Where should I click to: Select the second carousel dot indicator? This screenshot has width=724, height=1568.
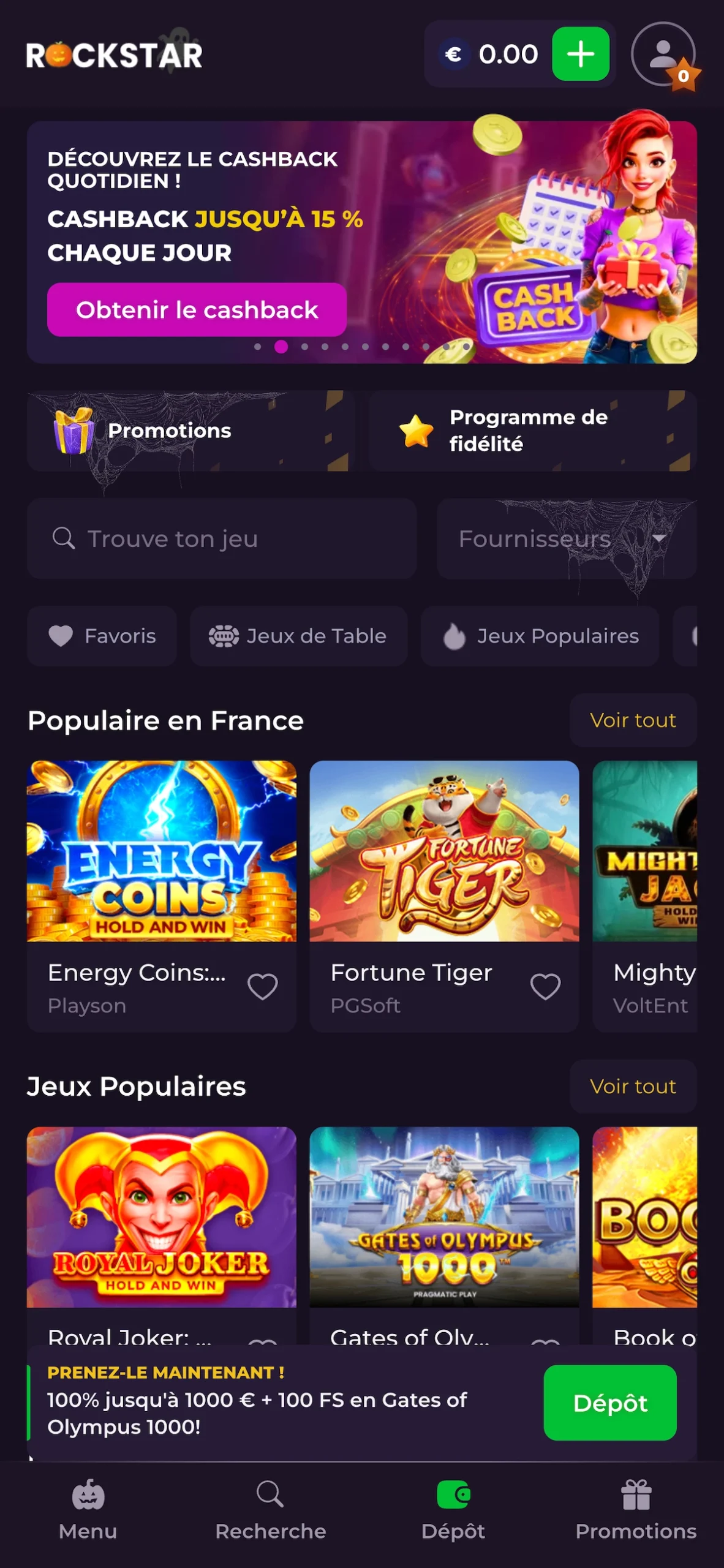281,346
